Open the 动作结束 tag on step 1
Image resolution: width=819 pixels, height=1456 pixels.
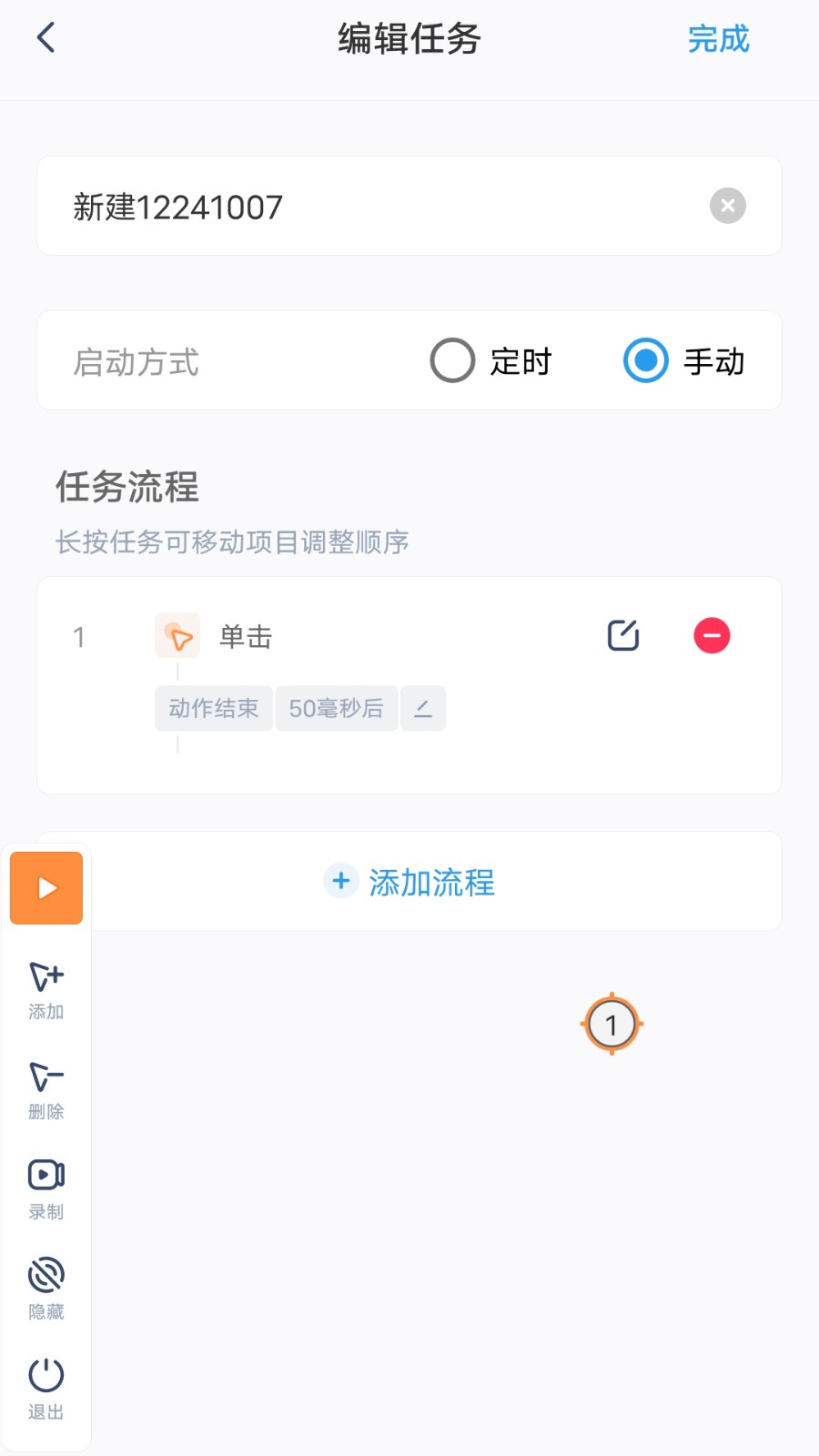pyautogui.click(x=214, y=708)
